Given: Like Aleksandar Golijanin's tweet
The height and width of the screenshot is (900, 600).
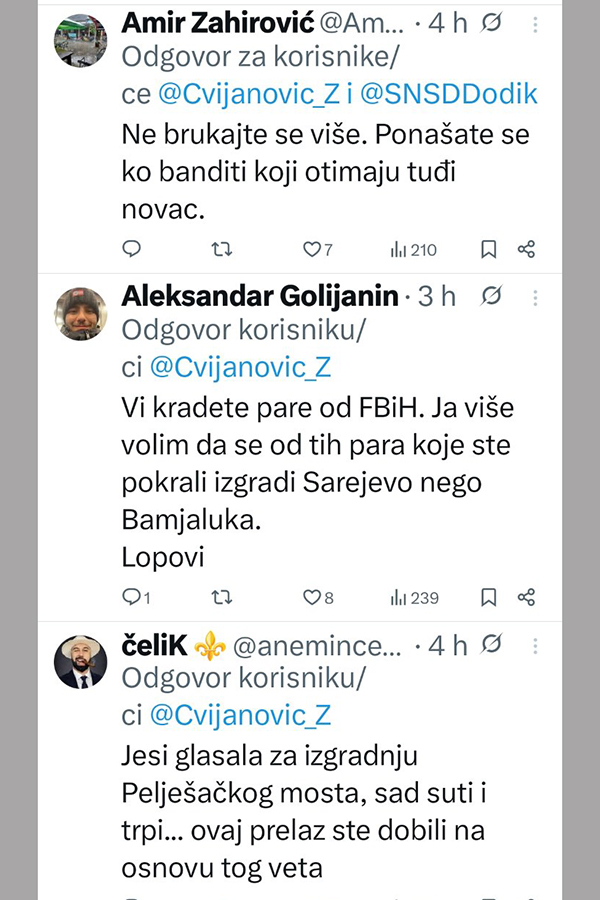Looking at the screenshot, I should [x=311, y=597].
